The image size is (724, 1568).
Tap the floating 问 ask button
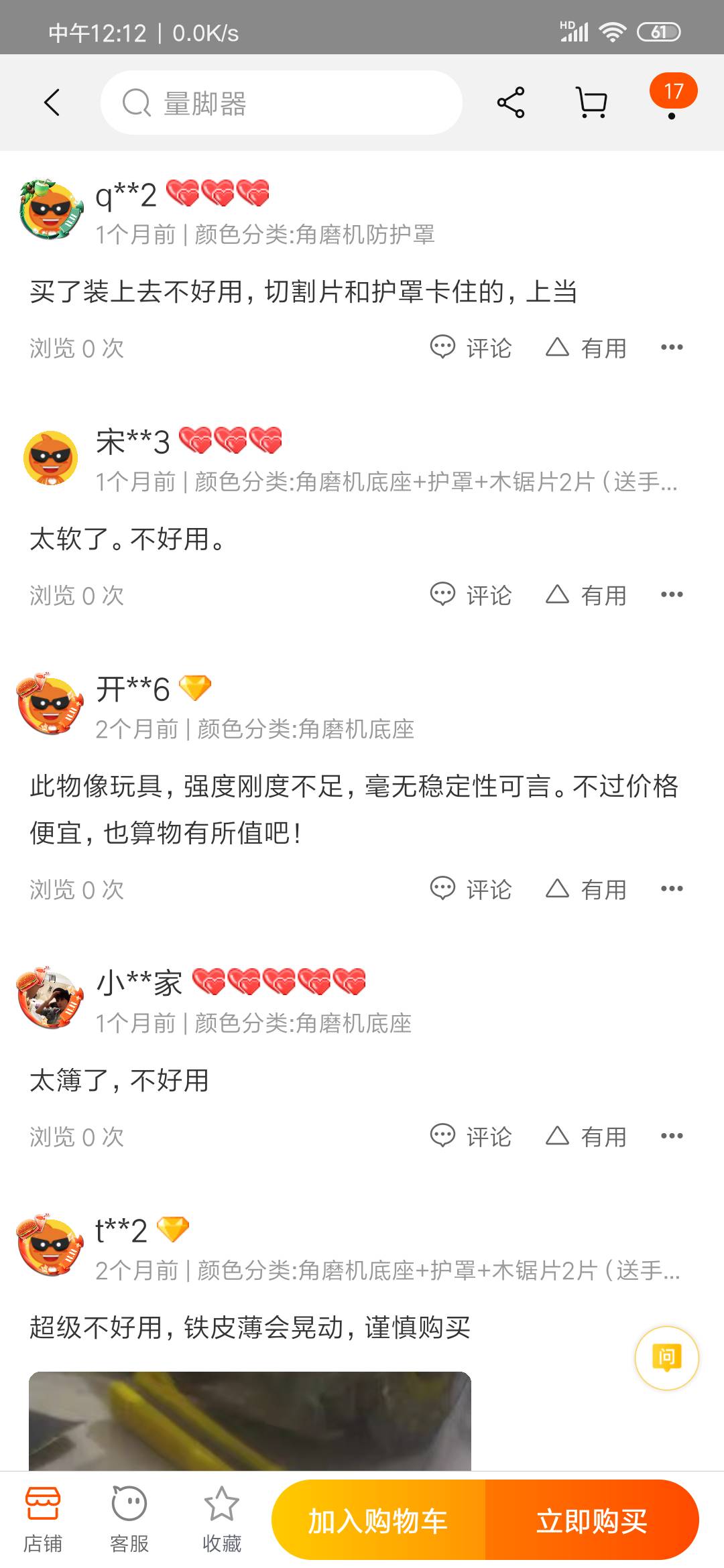click(666, 1358)
